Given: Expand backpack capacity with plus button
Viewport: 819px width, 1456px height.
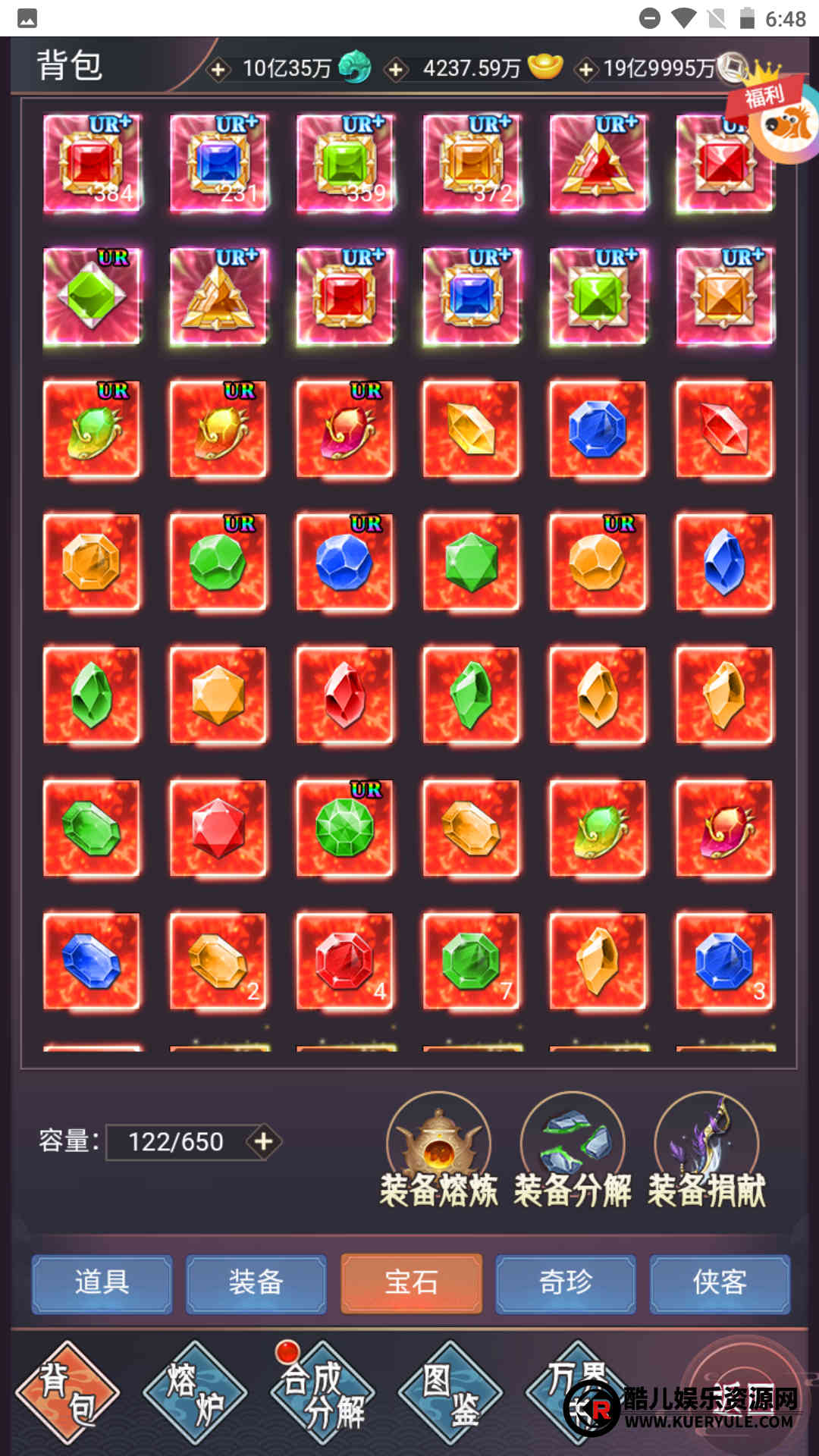Looking at the screenshot, I should (x=263, y=1141).
